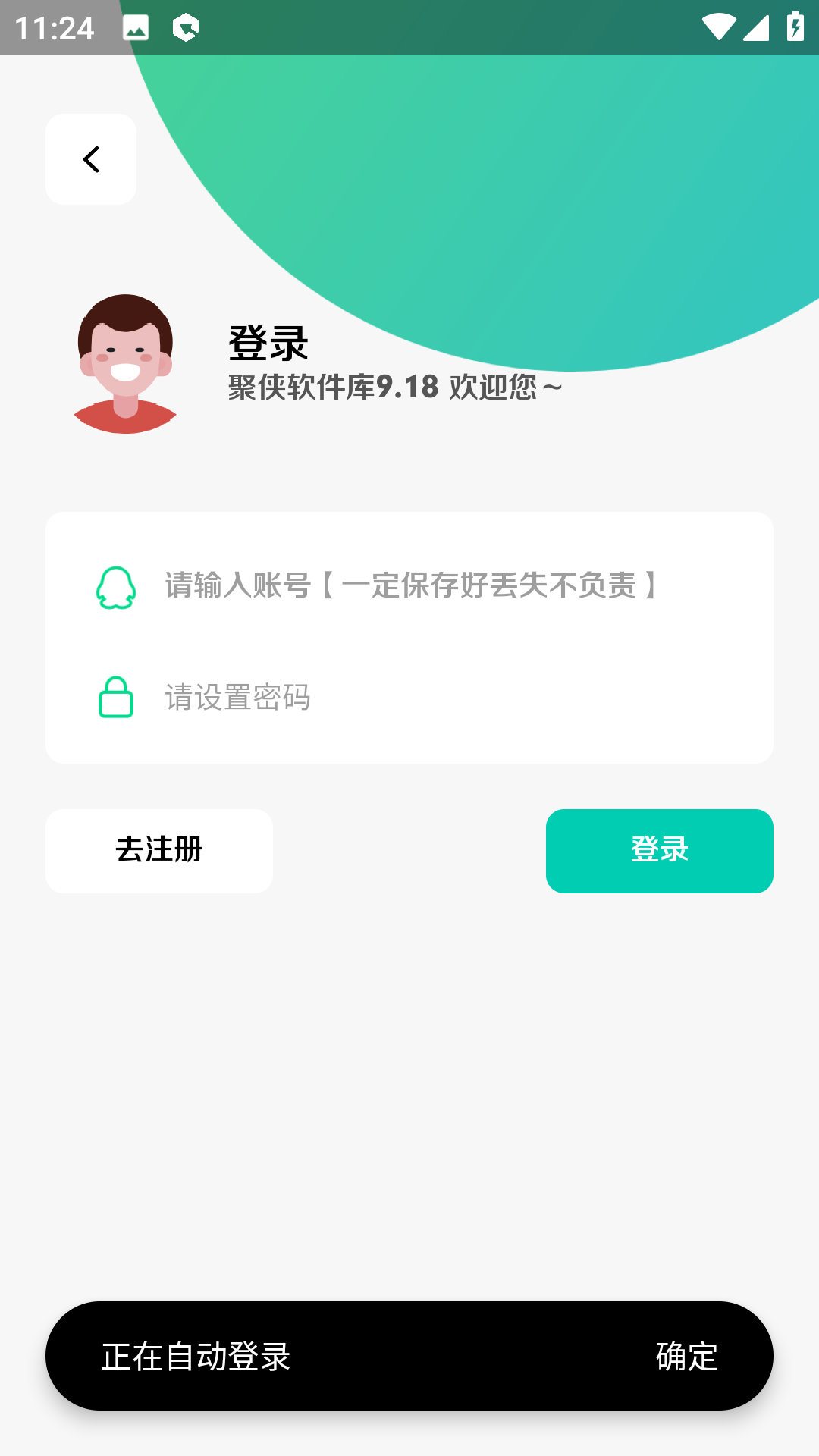Screen dimensions: 819x1456
Task: Click the QQ penguin icon in account field
Action: pos(115,586)
